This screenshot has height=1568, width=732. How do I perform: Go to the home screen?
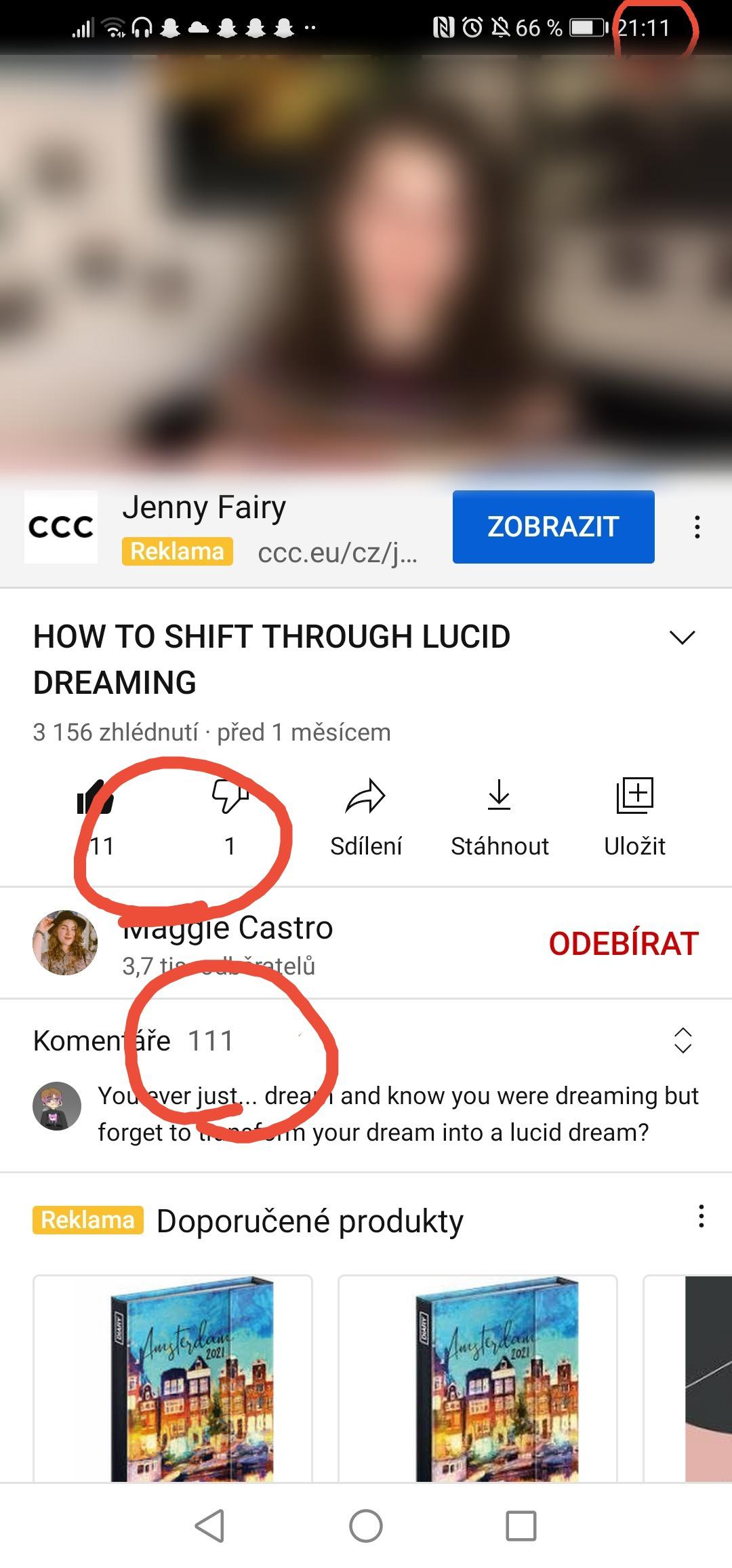[x=366, y=1526]
